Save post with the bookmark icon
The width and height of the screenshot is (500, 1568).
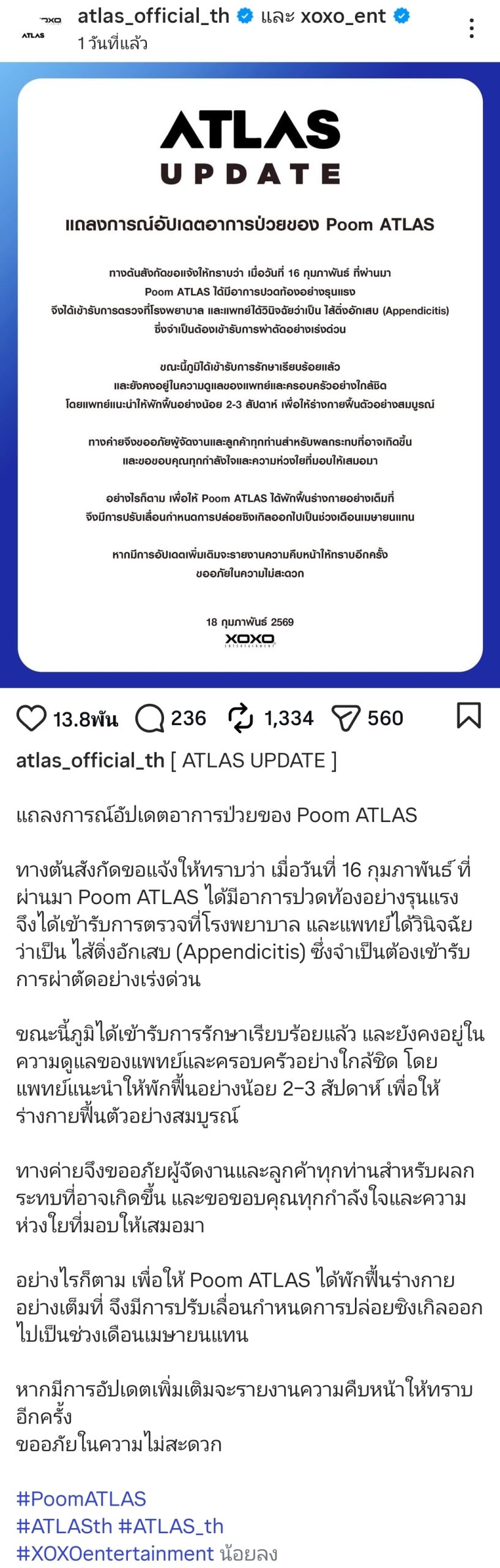pyautogui.click(x=469, y=715)
